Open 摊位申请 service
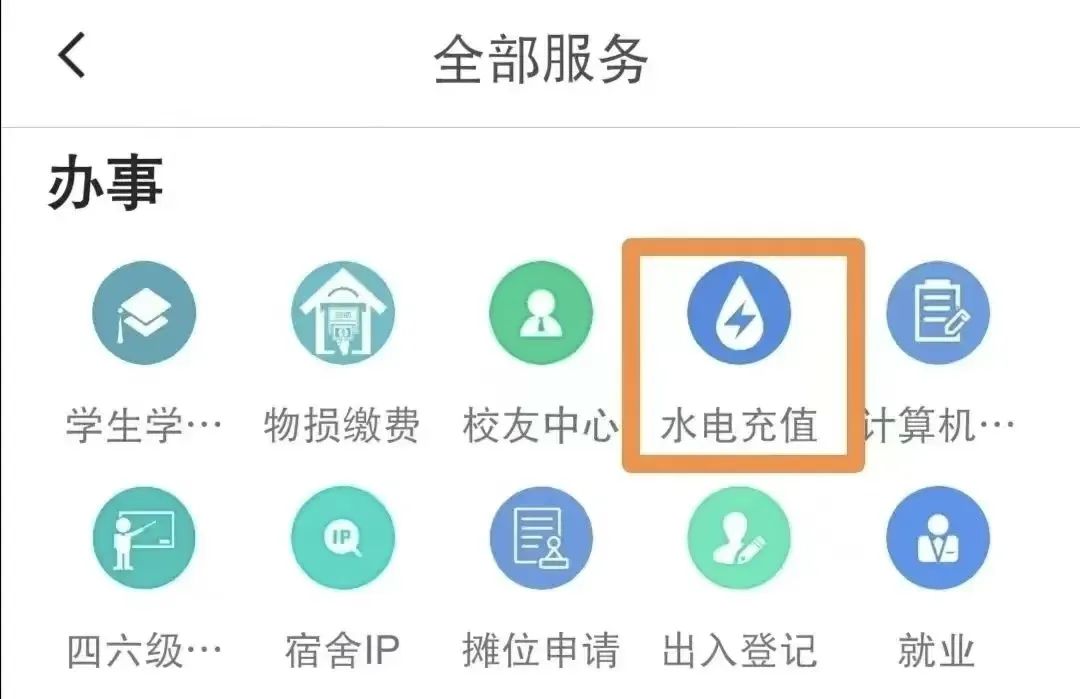1080x699 pixels. pos(540,538)
